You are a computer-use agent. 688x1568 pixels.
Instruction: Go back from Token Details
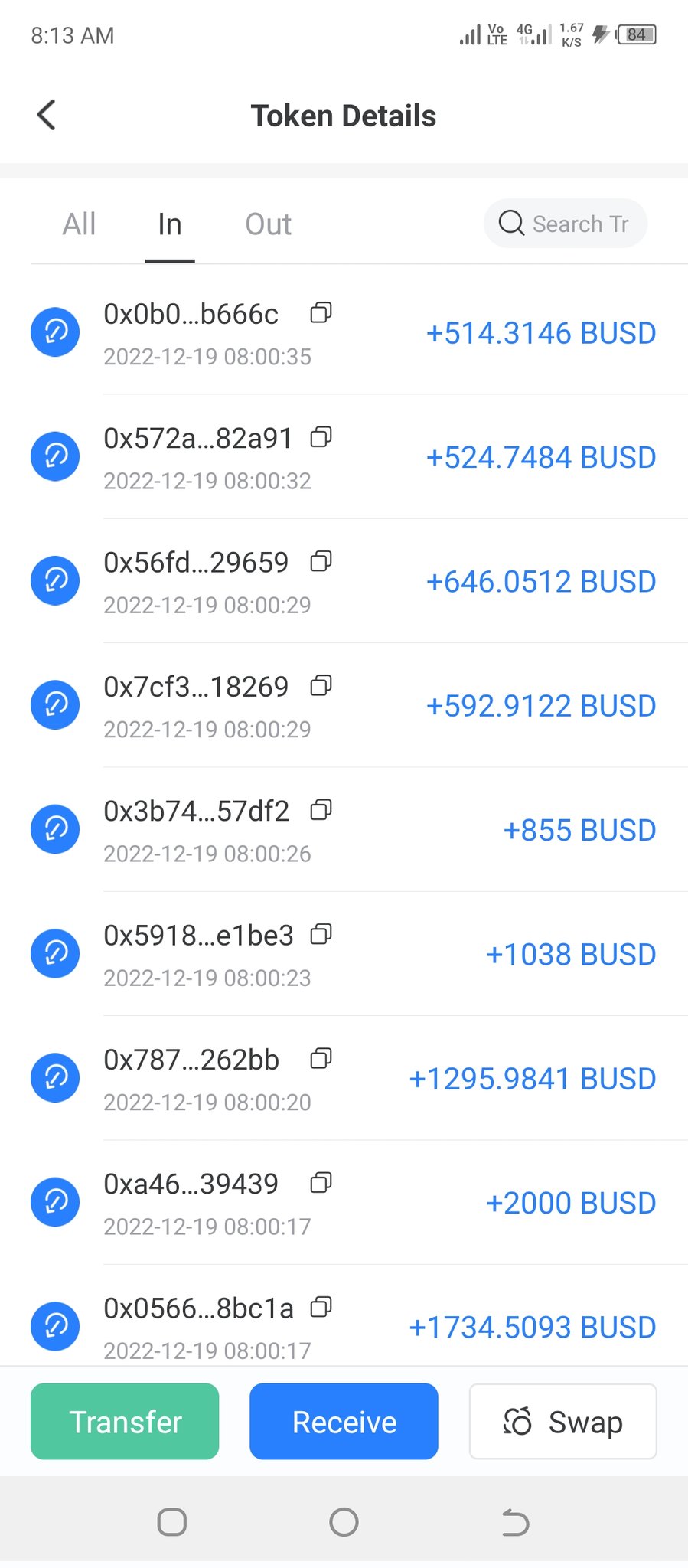[x=47, y=116]
